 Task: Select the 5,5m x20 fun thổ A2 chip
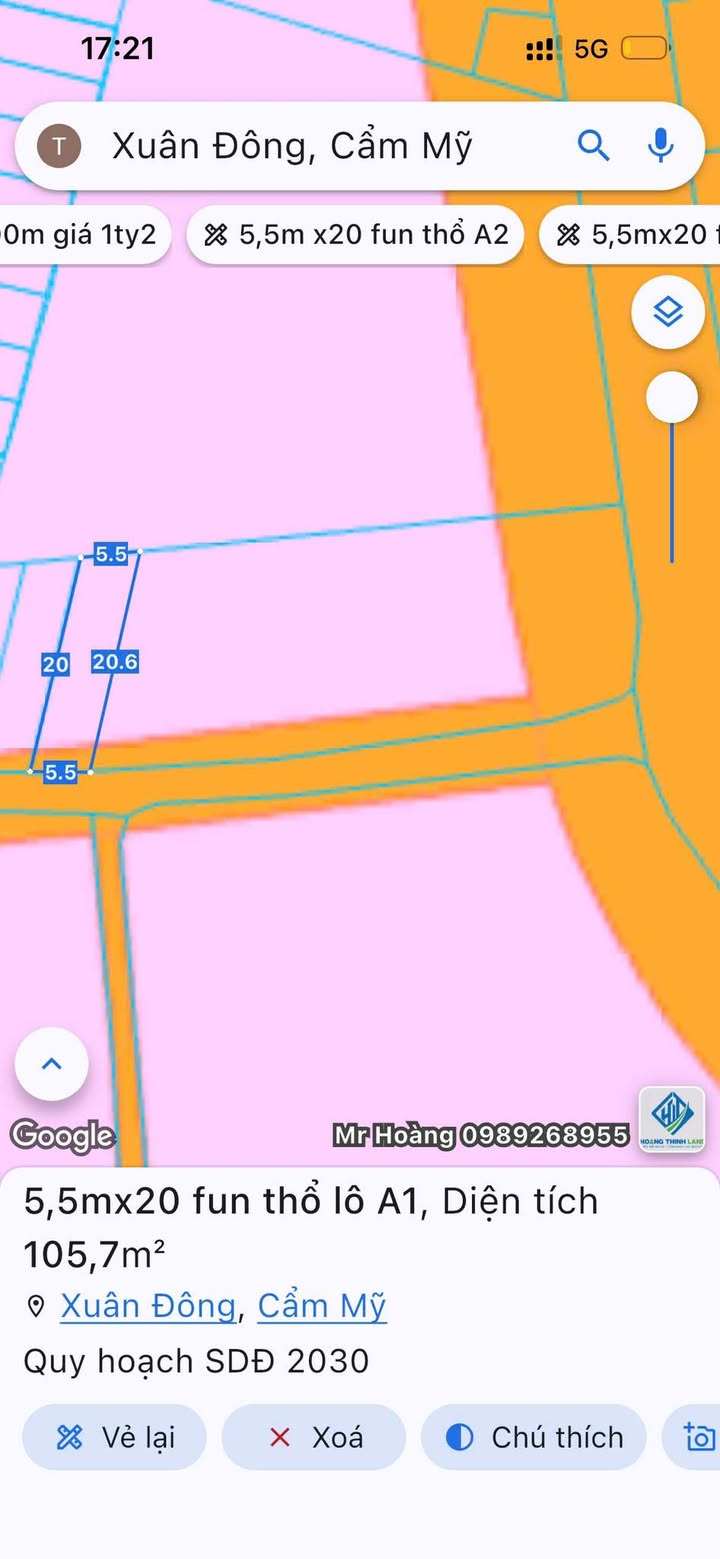click(x=356, y=235)
